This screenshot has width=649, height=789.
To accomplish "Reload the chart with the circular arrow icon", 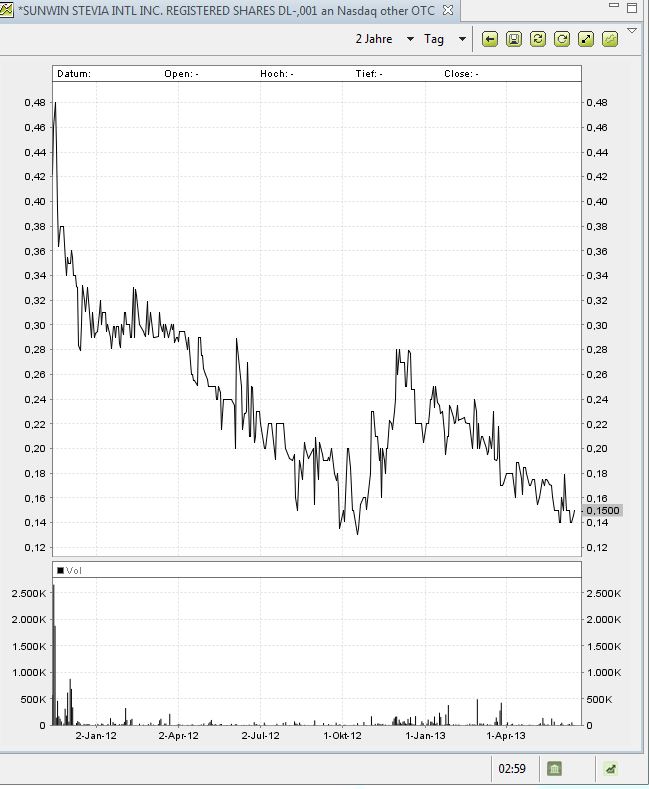I will coord(562,39).
